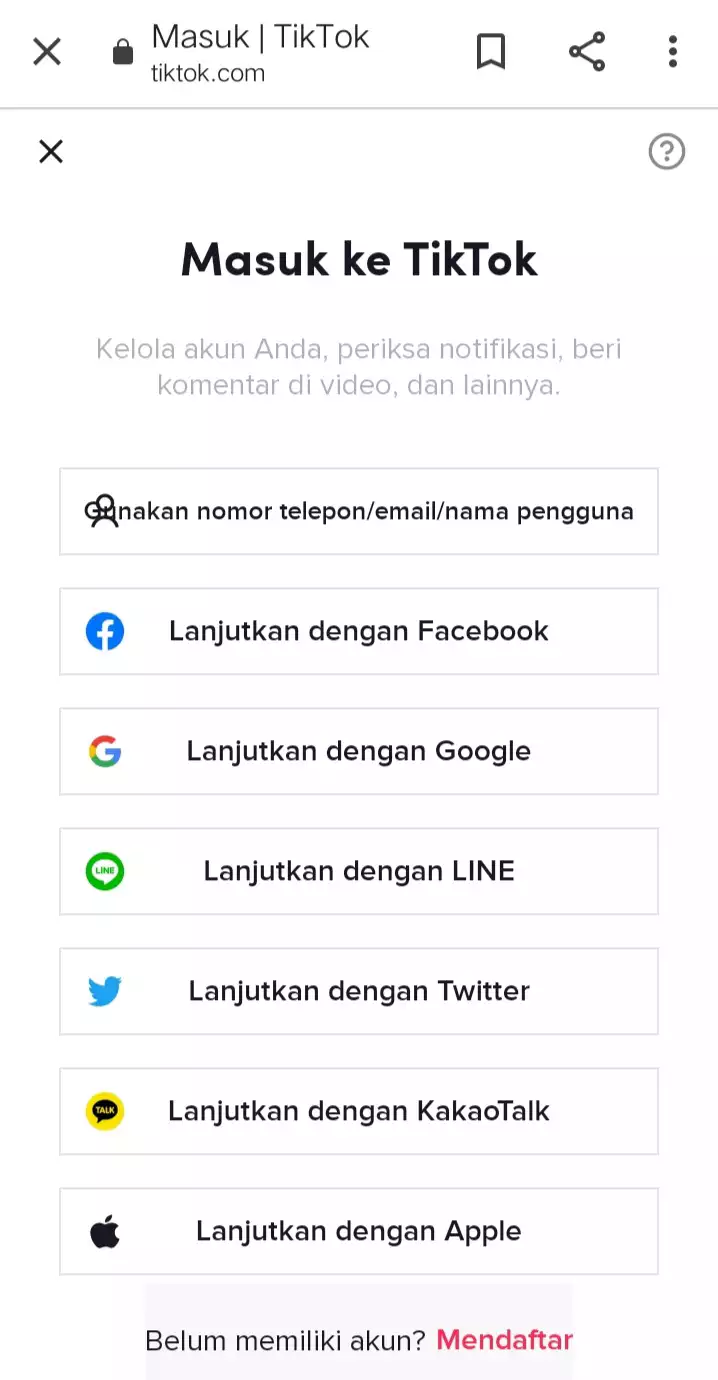This screenshot has width=718, height=1380.
Task: Select Lanjutkan dengan Facebook
Action: point(359,631)
